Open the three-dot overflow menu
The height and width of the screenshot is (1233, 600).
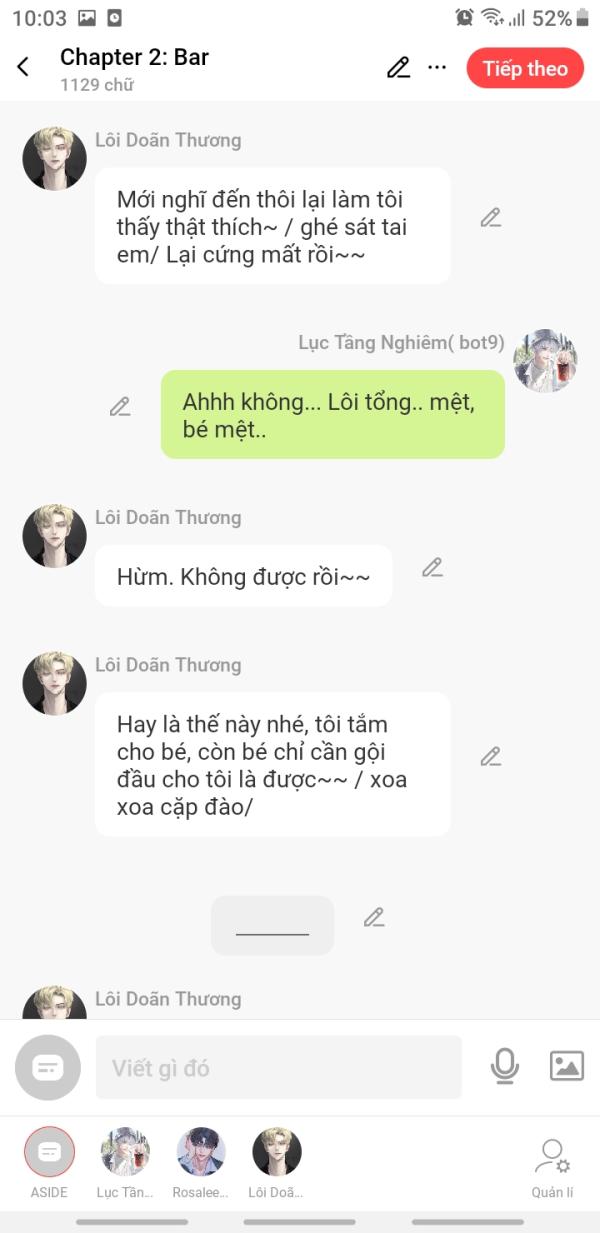[x=437, y=67]
